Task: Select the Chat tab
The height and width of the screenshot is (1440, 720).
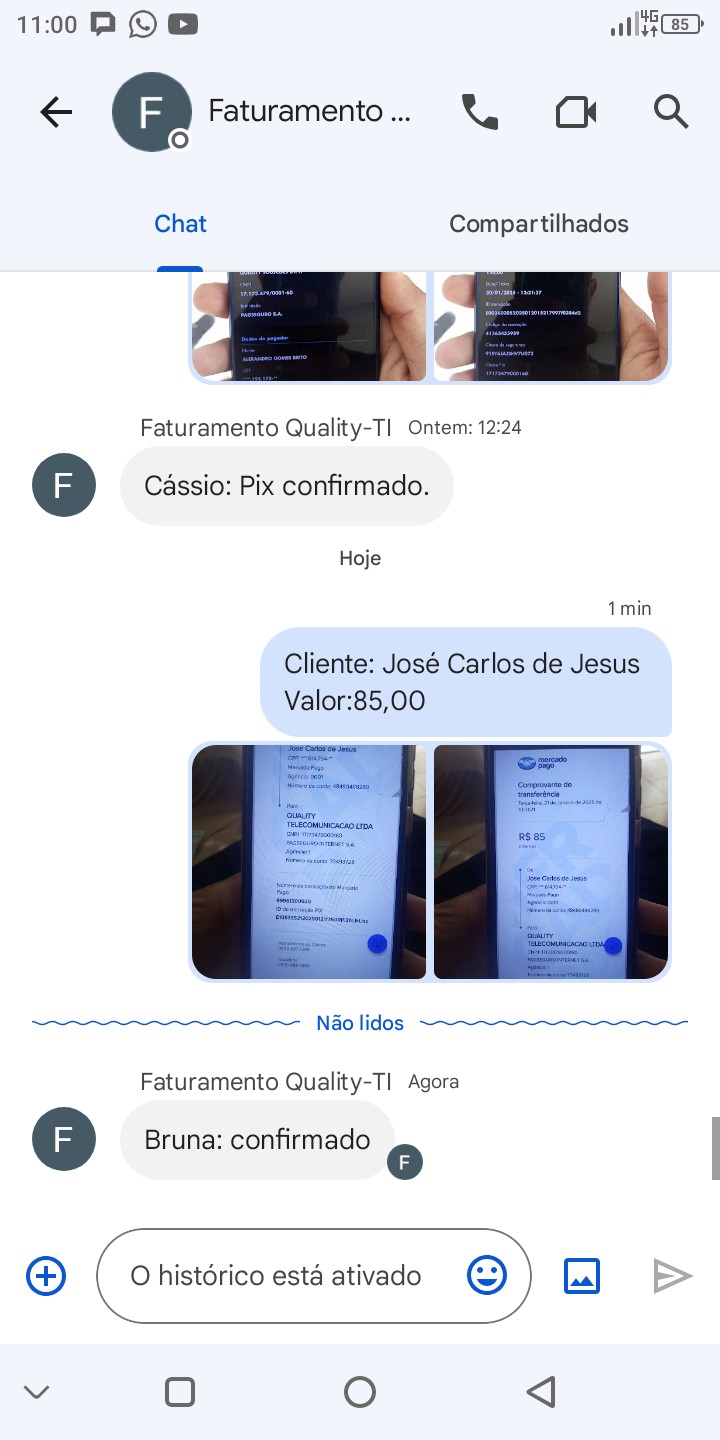Action: 180,224
